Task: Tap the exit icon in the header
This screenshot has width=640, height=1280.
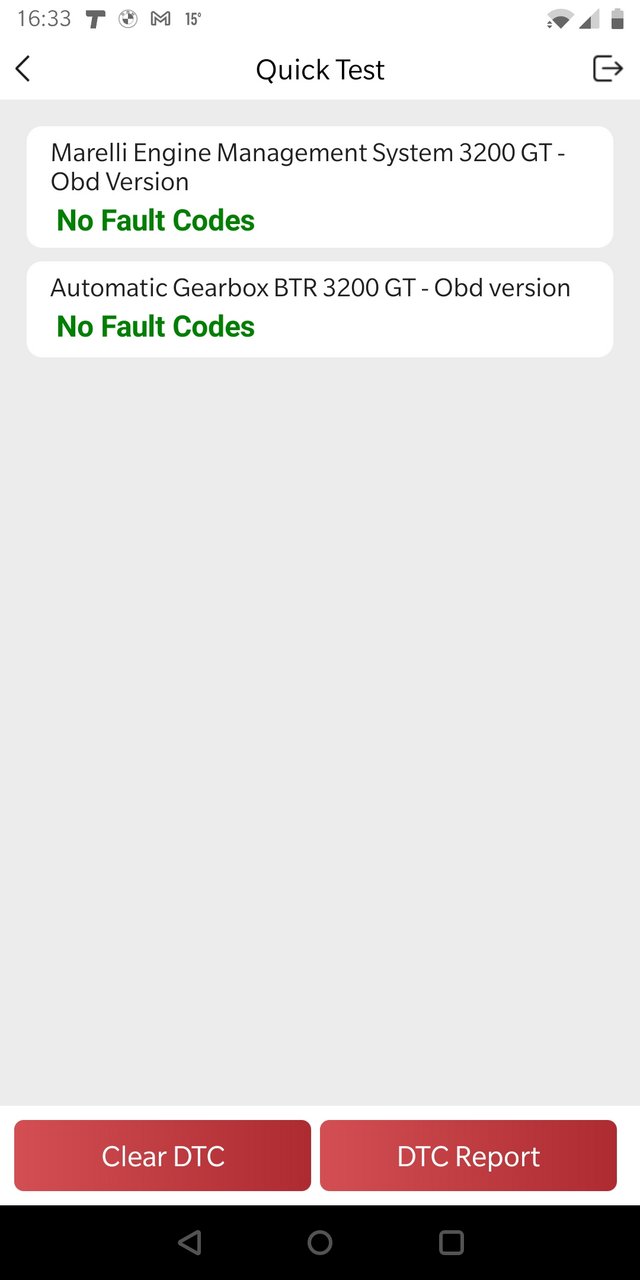Action: [x=608, y=68]
